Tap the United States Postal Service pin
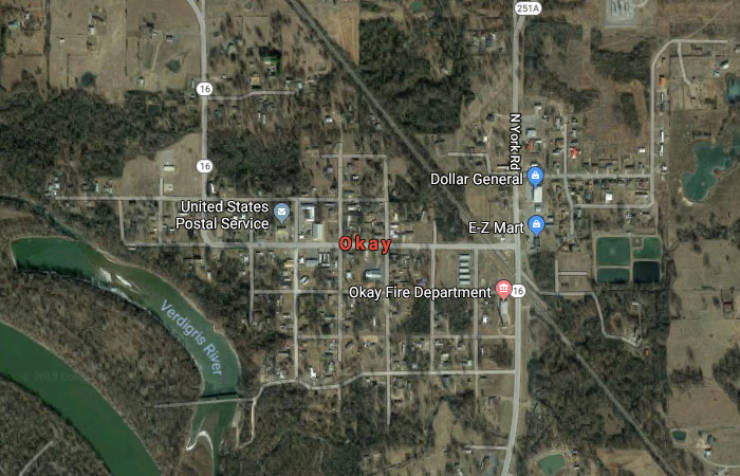Image resolution: width=740 pixels, height=476 pixels. click(x=282, y=213)
